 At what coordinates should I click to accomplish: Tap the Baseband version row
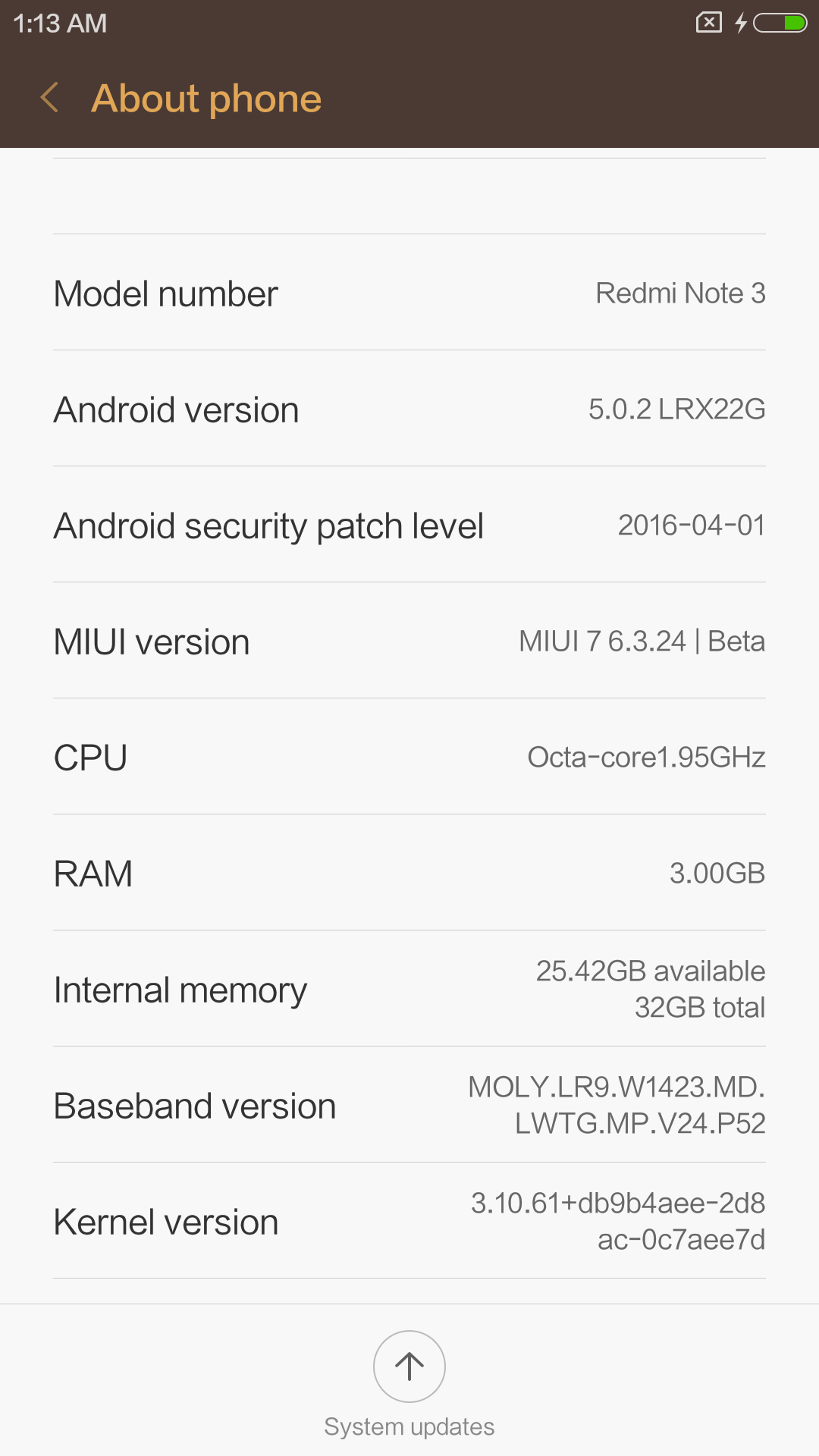pos(409,1105)
